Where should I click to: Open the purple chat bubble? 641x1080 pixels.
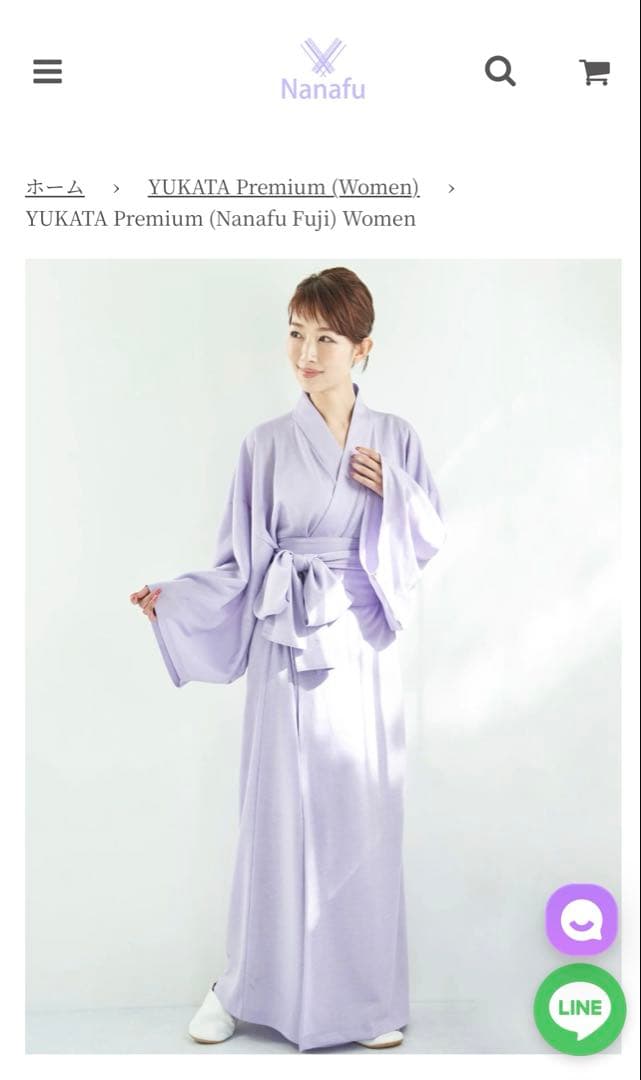pos(581,919)
